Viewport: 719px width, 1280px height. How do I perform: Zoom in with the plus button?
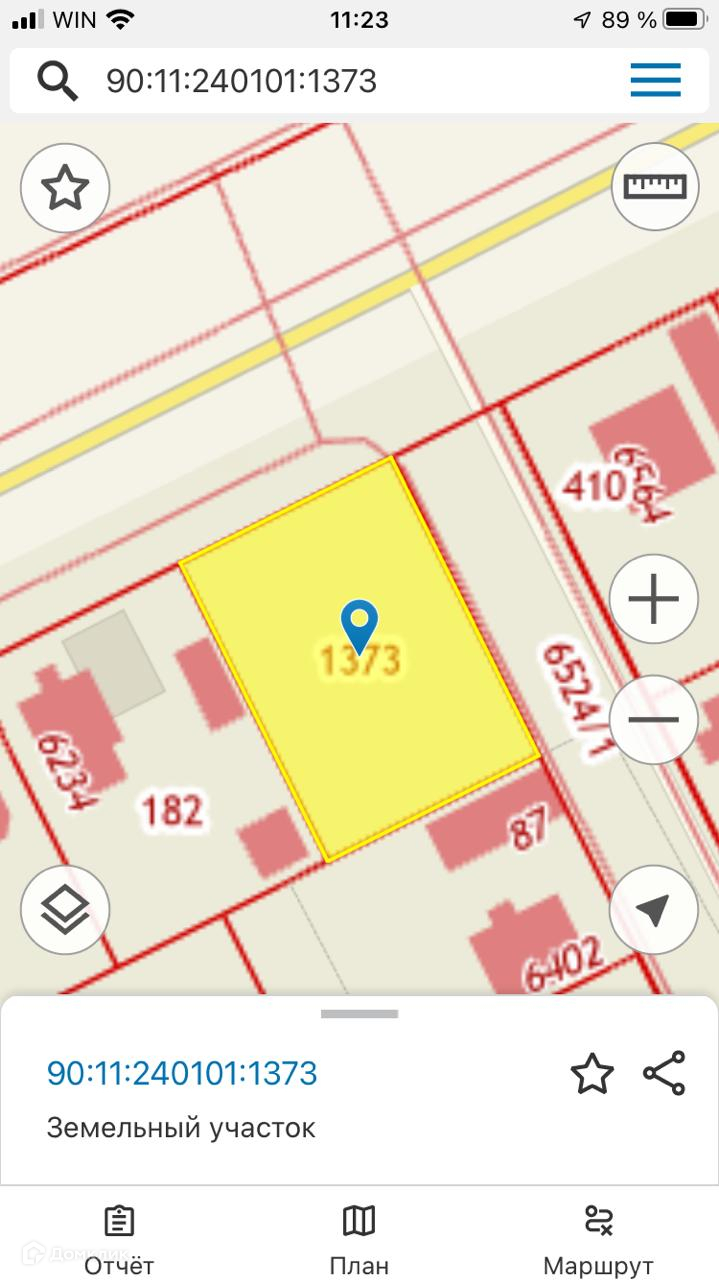653,600
